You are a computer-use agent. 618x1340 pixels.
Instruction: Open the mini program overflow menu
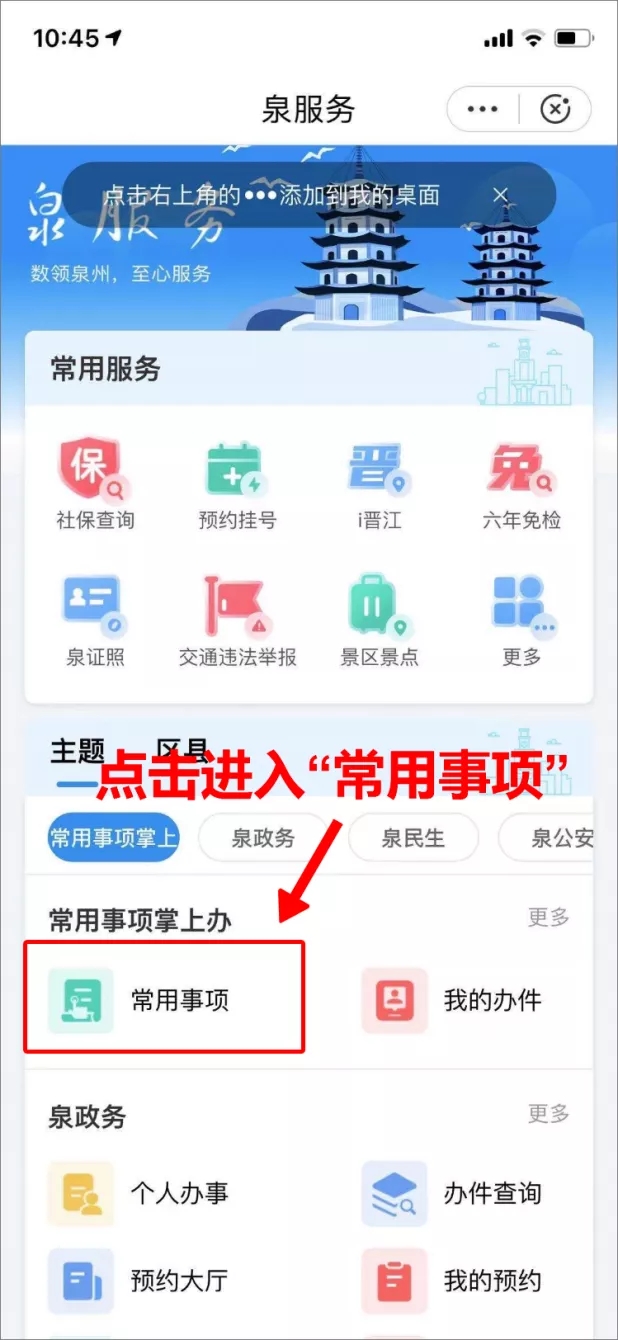click(482, 109)
